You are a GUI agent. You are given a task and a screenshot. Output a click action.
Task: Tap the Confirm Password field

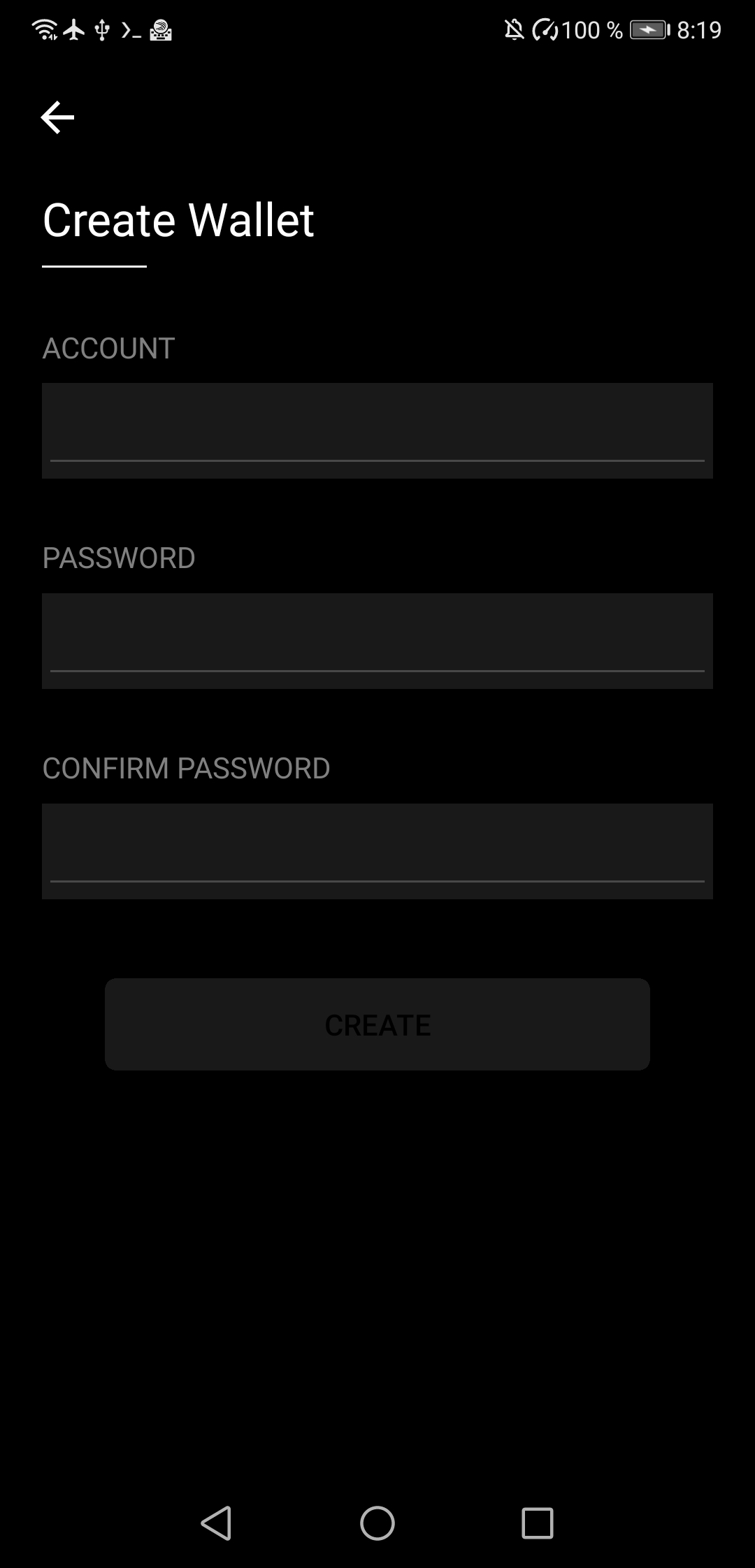(x=377, y=851)
